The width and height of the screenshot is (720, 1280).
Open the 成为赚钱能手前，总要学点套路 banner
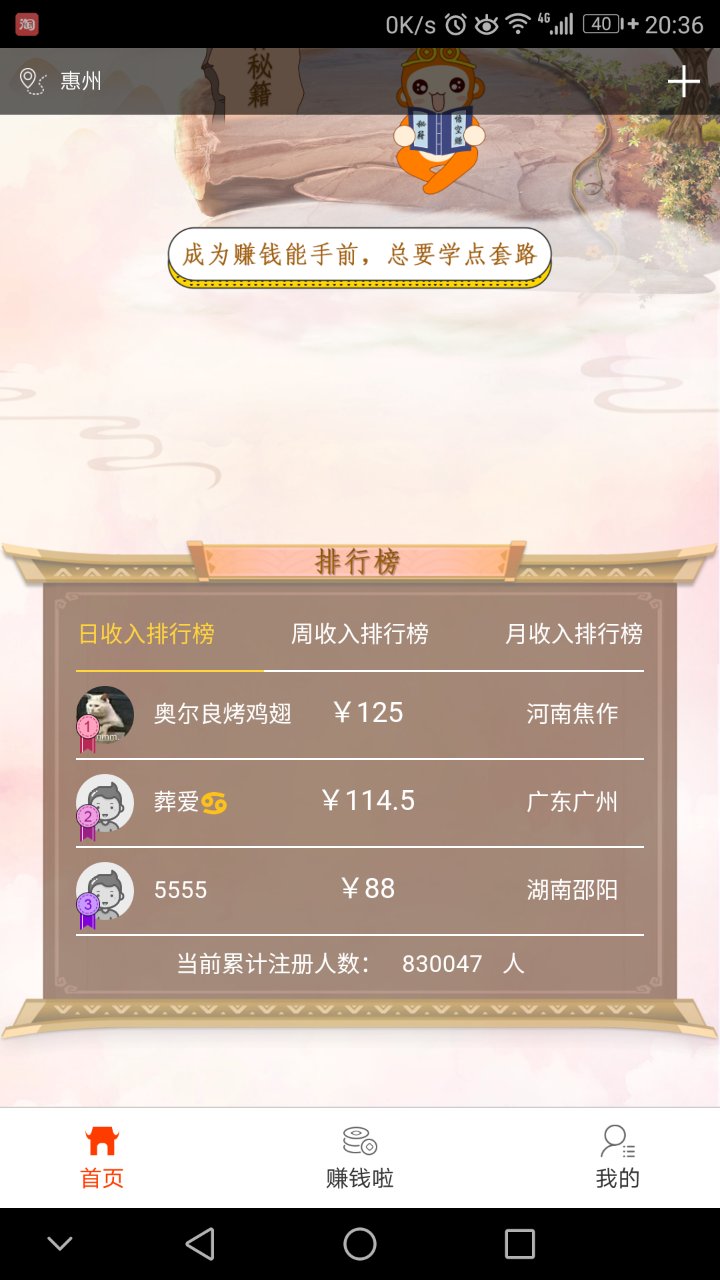pyautogui.click(x=359, y=255)
